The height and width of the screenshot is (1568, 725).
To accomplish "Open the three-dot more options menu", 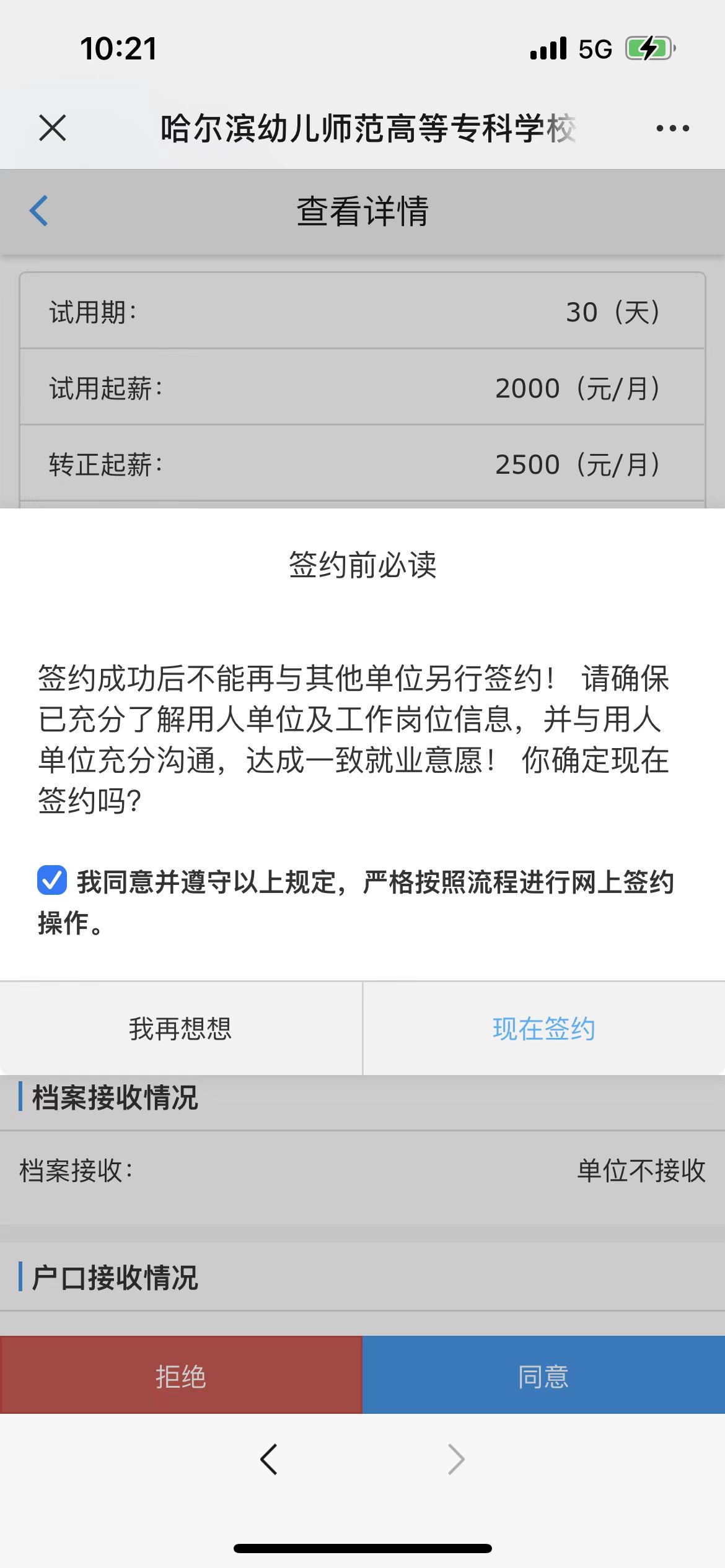I will [x=672, y=128].
